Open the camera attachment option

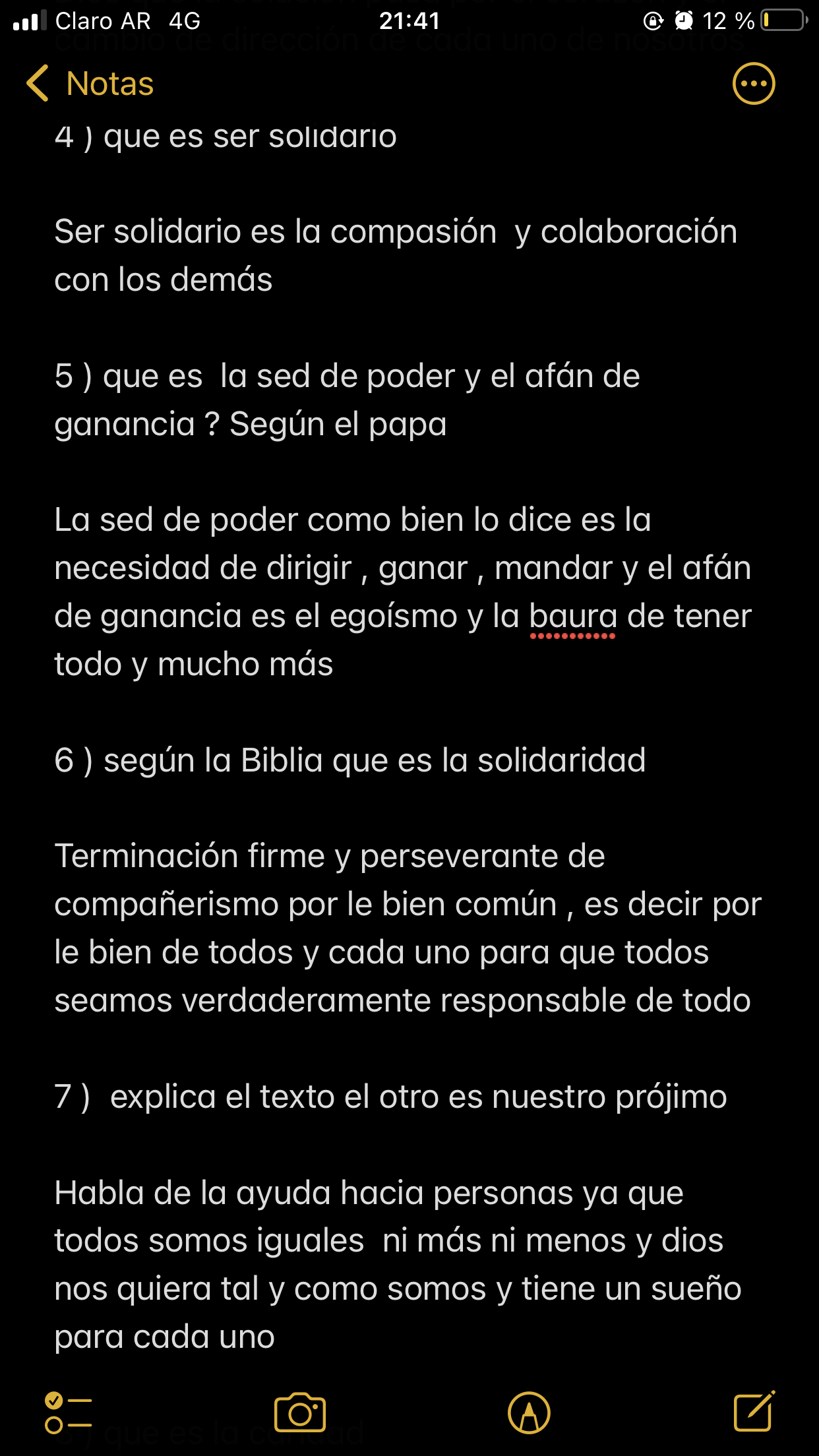[300, 1412]
